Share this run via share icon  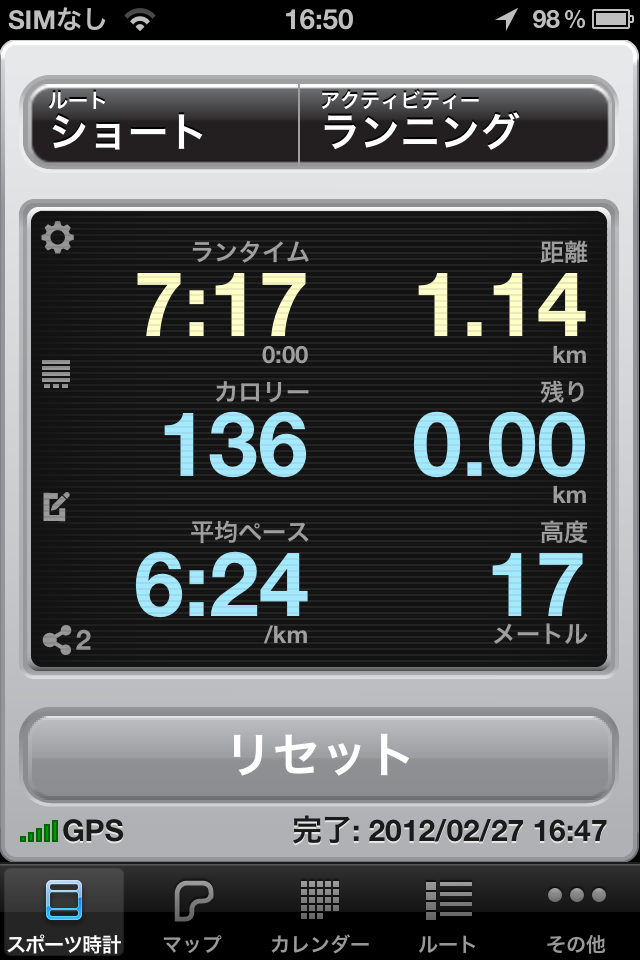[66, 640]
